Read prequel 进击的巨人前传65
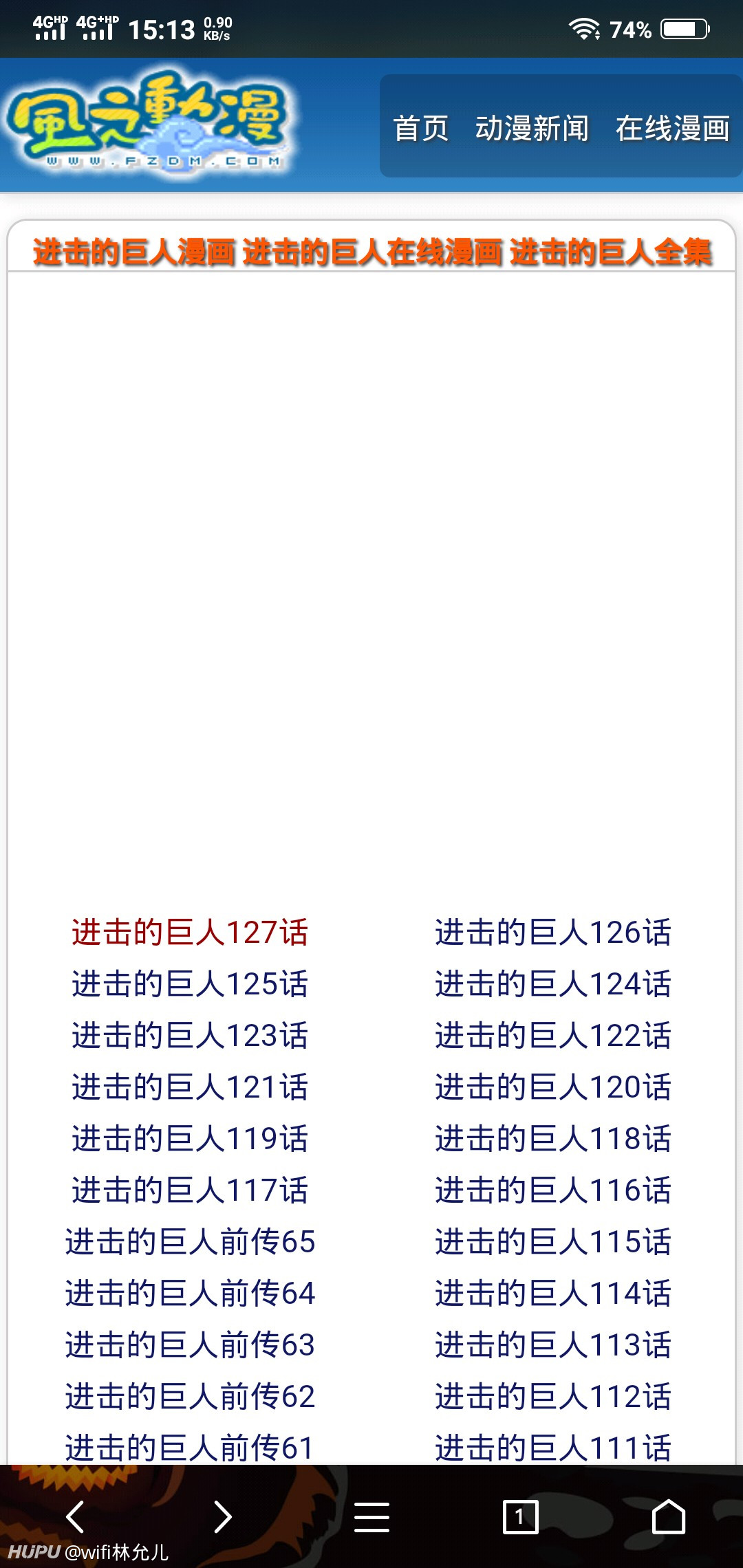743x1568 pixels. (190, 1242)
